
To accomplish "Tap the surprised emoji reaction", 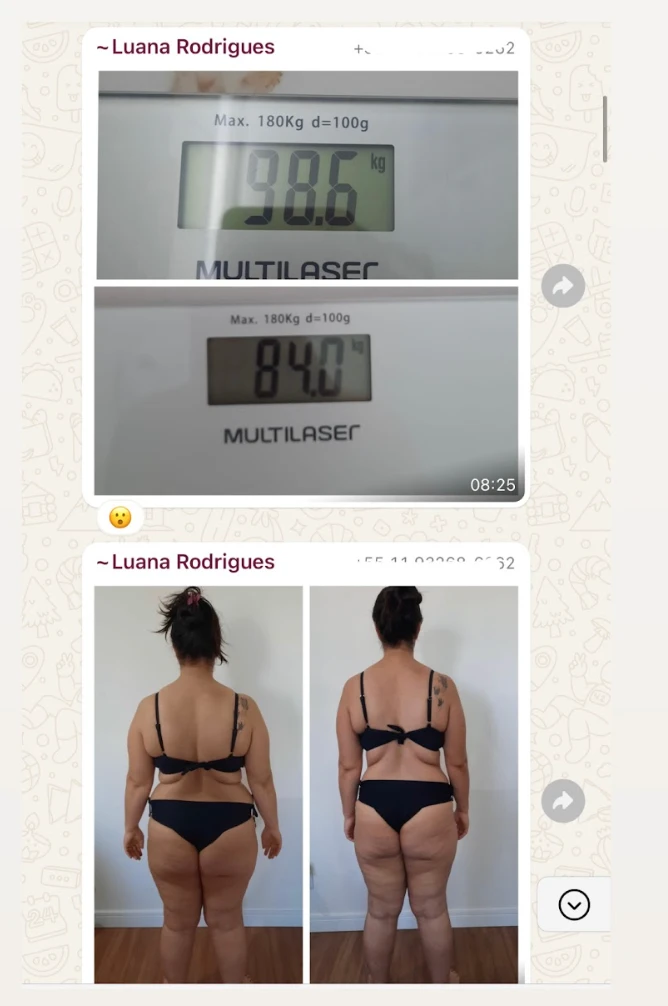I will point(120,517).
